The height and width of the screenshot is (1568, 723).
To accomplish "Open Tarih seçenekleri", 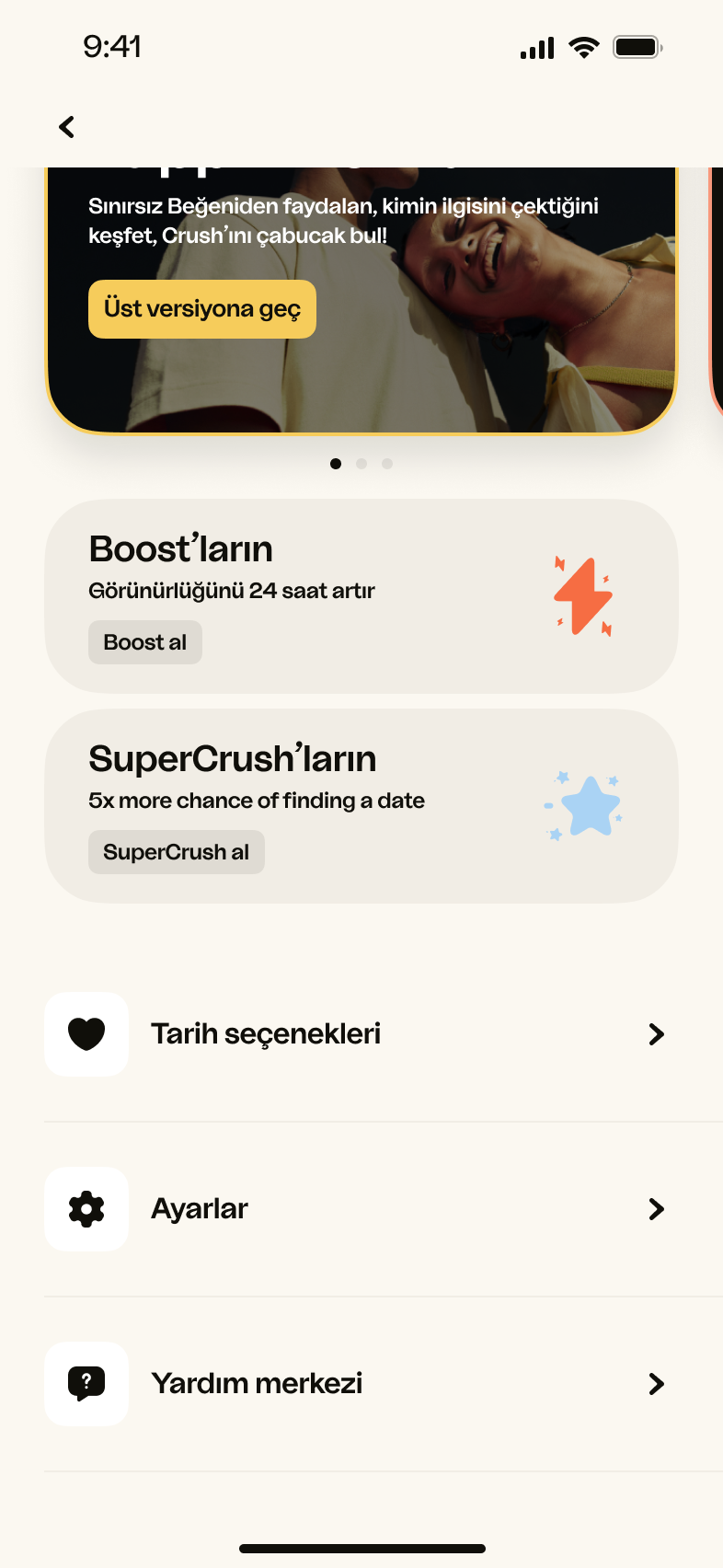I will click(361, 1034).
